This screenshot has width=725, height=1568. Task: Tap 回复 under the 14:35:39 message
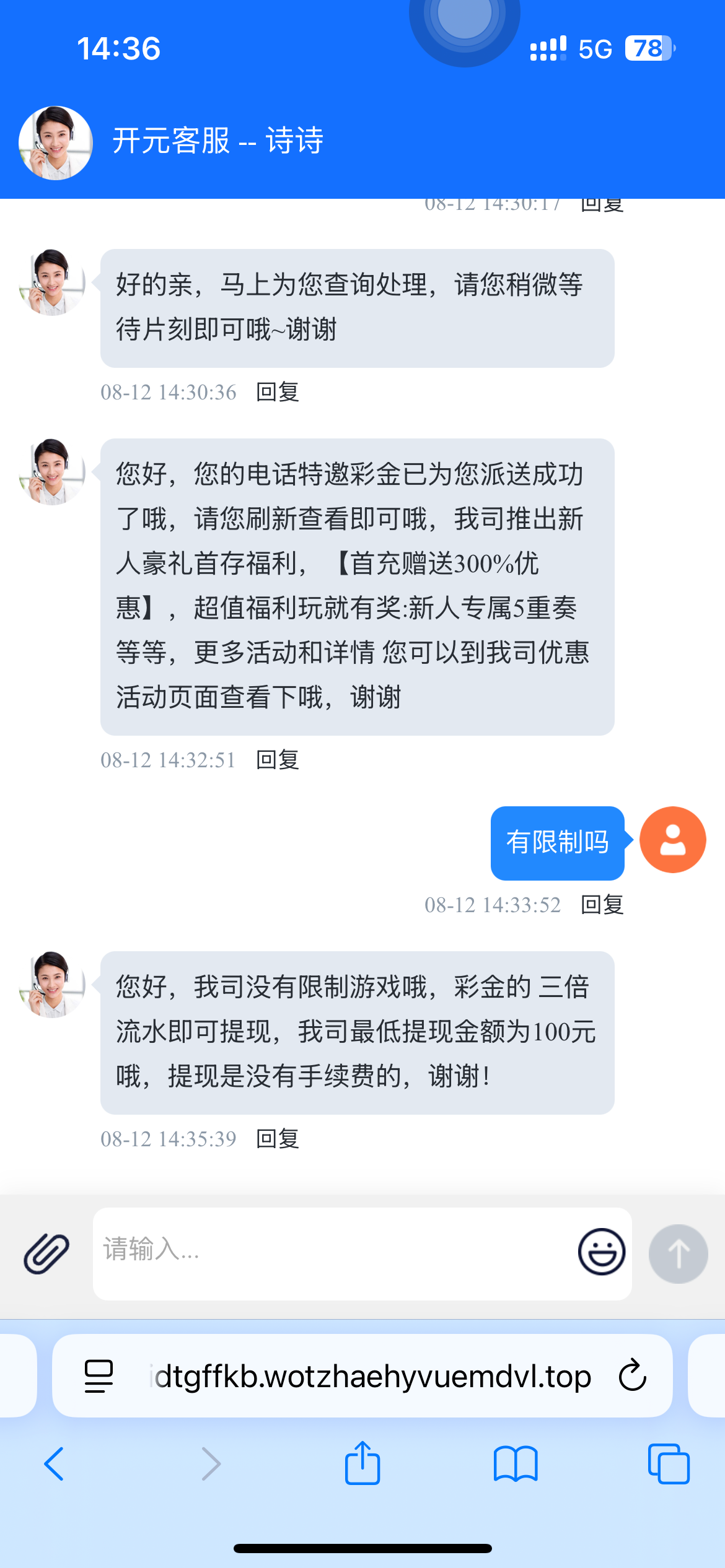278,1139
